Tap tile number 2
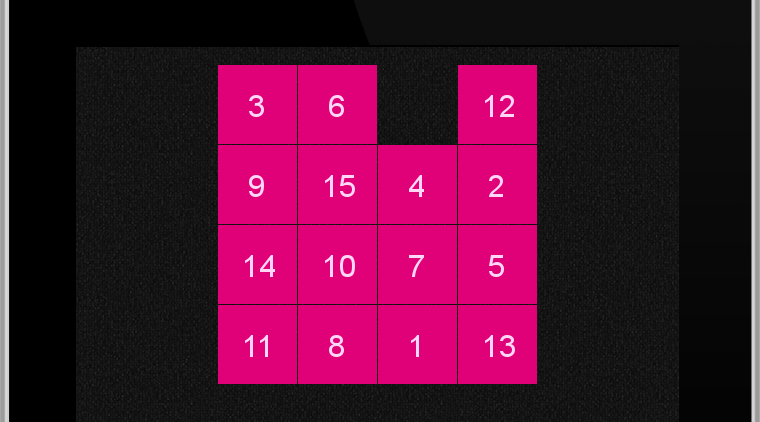760x422 pixels. (497, 185)
